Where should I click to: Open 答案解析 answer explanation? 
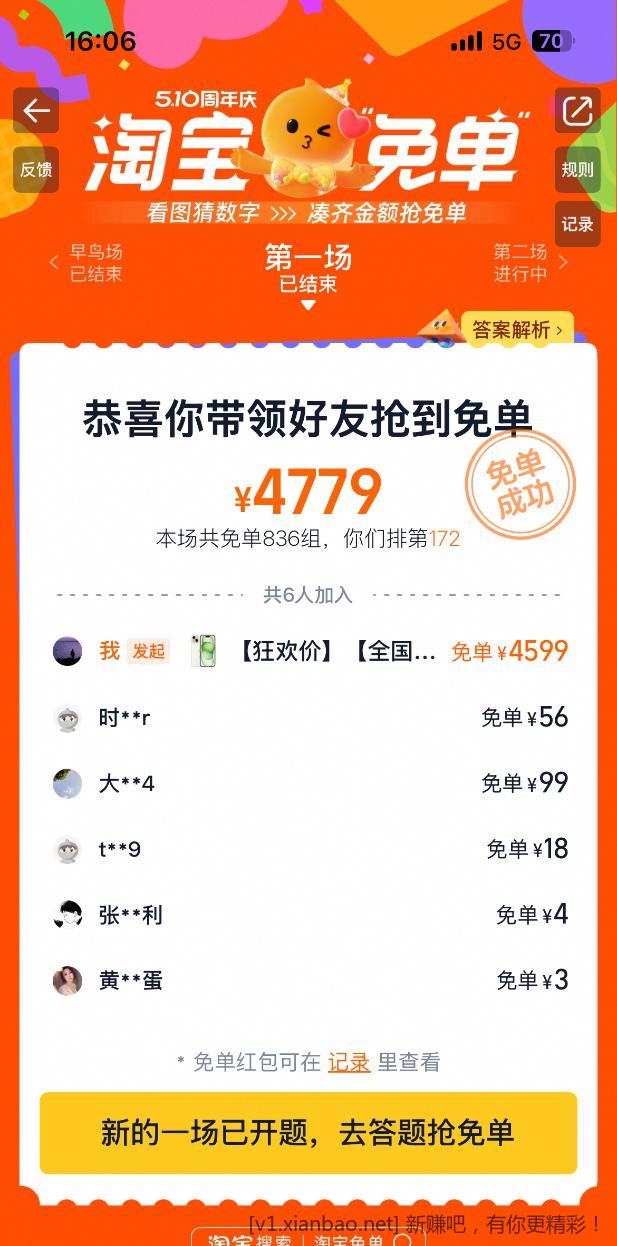point(517,329)
